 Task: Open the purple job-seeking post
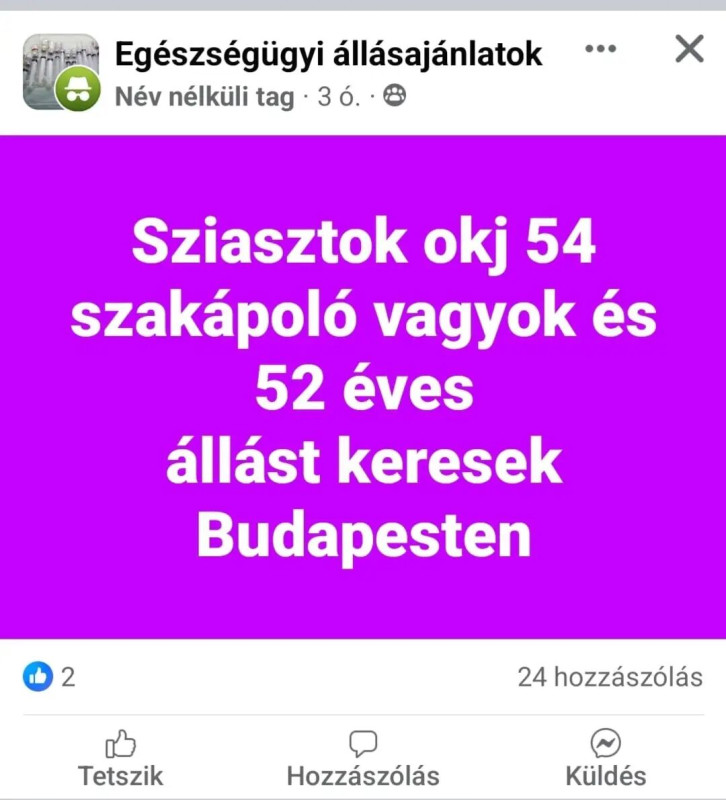(363, 386)
